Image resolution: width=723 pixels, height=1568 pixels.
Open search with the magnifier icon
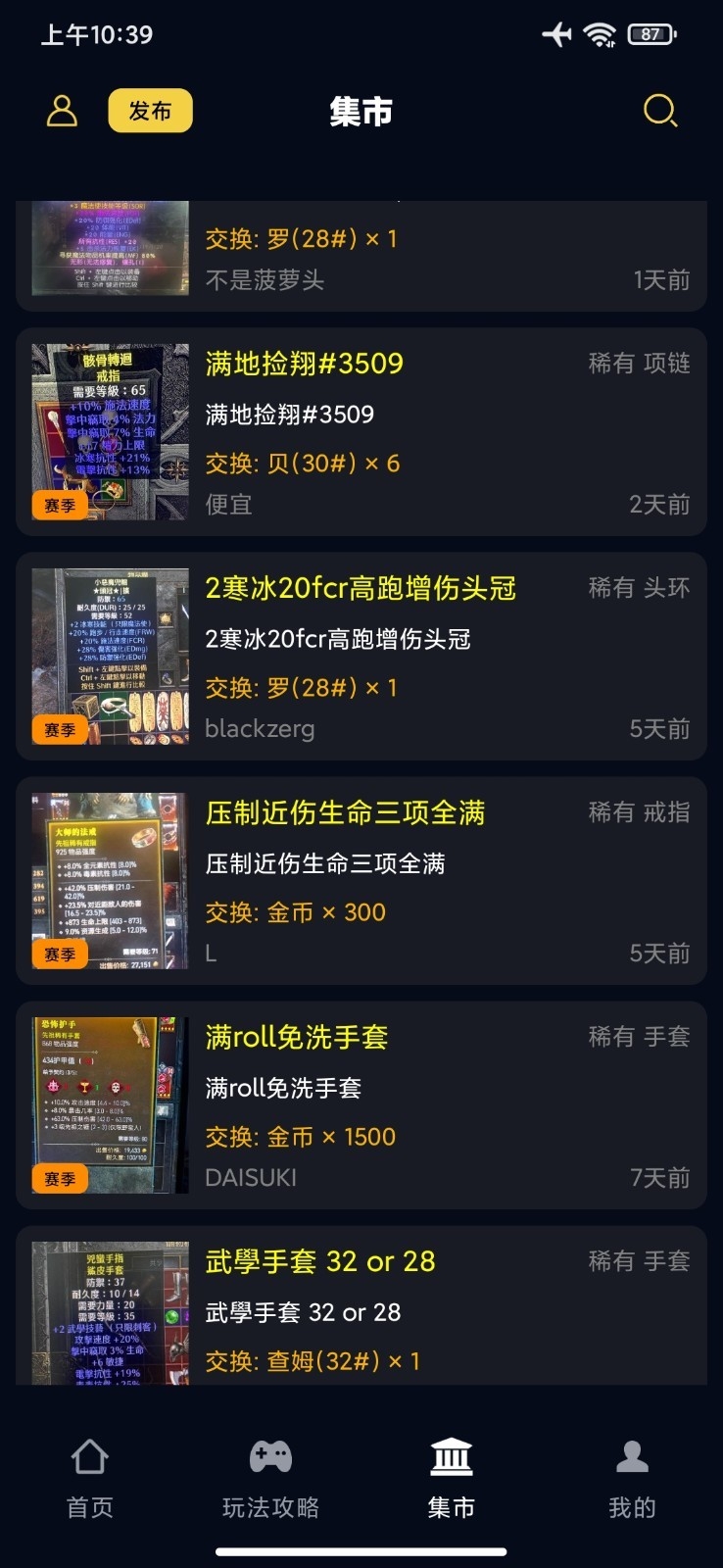click(x=660, y=111)
